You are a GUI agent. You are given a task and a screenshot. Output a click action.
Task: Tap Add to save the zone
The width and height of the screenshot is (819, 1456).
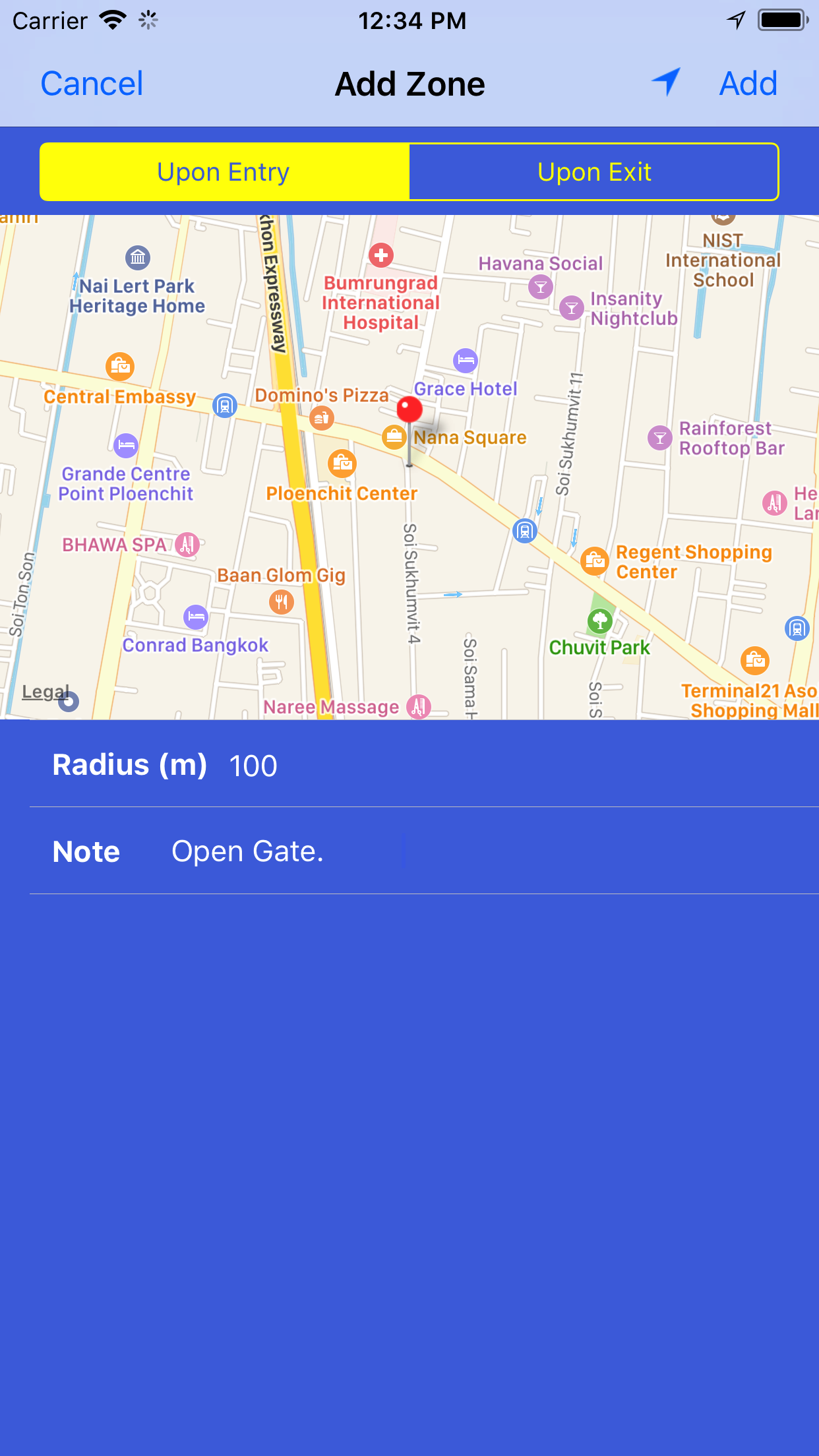tap(748, 84)
